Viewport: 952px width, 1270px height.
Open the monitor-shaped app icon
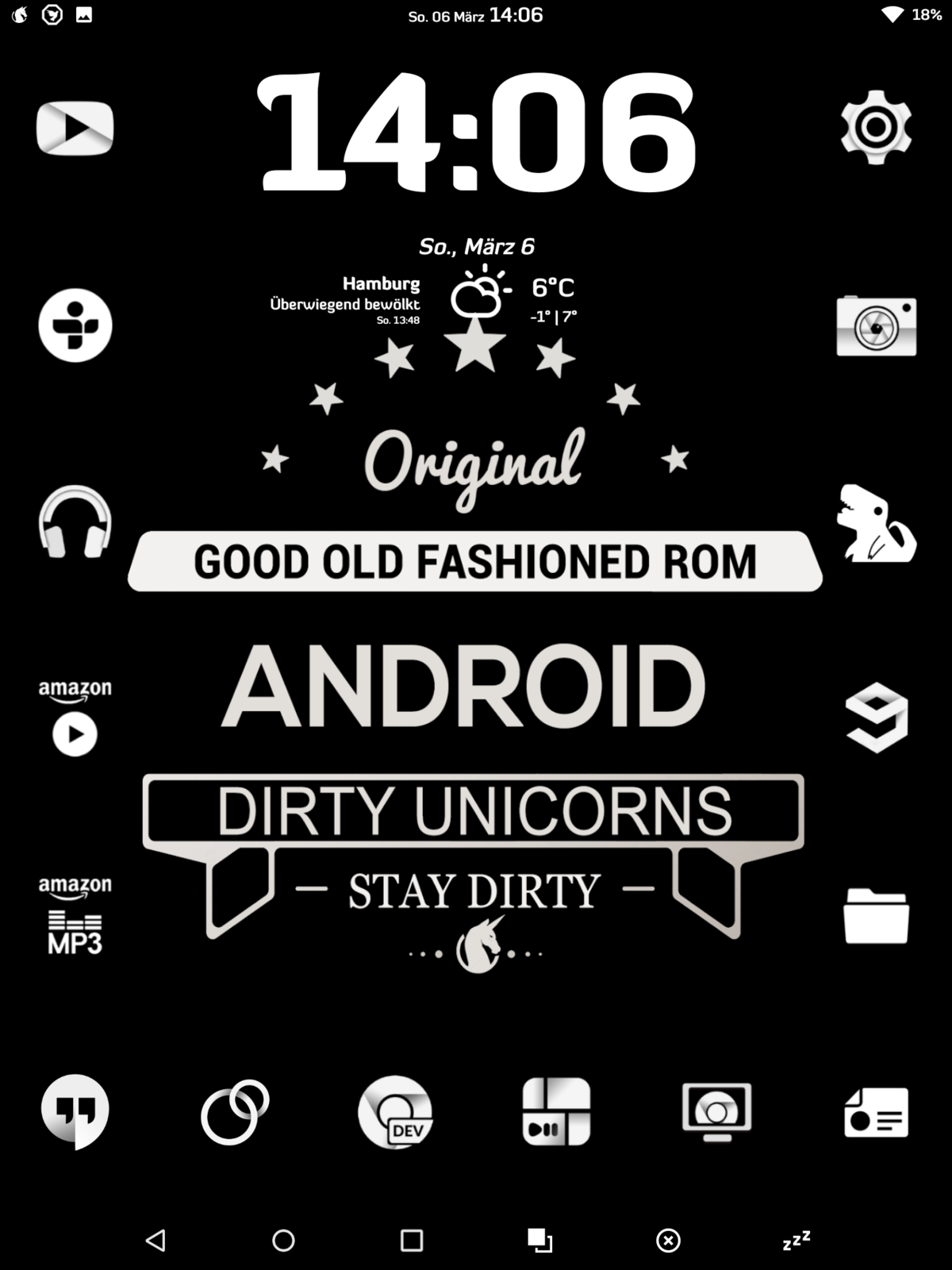(716, 1111)
